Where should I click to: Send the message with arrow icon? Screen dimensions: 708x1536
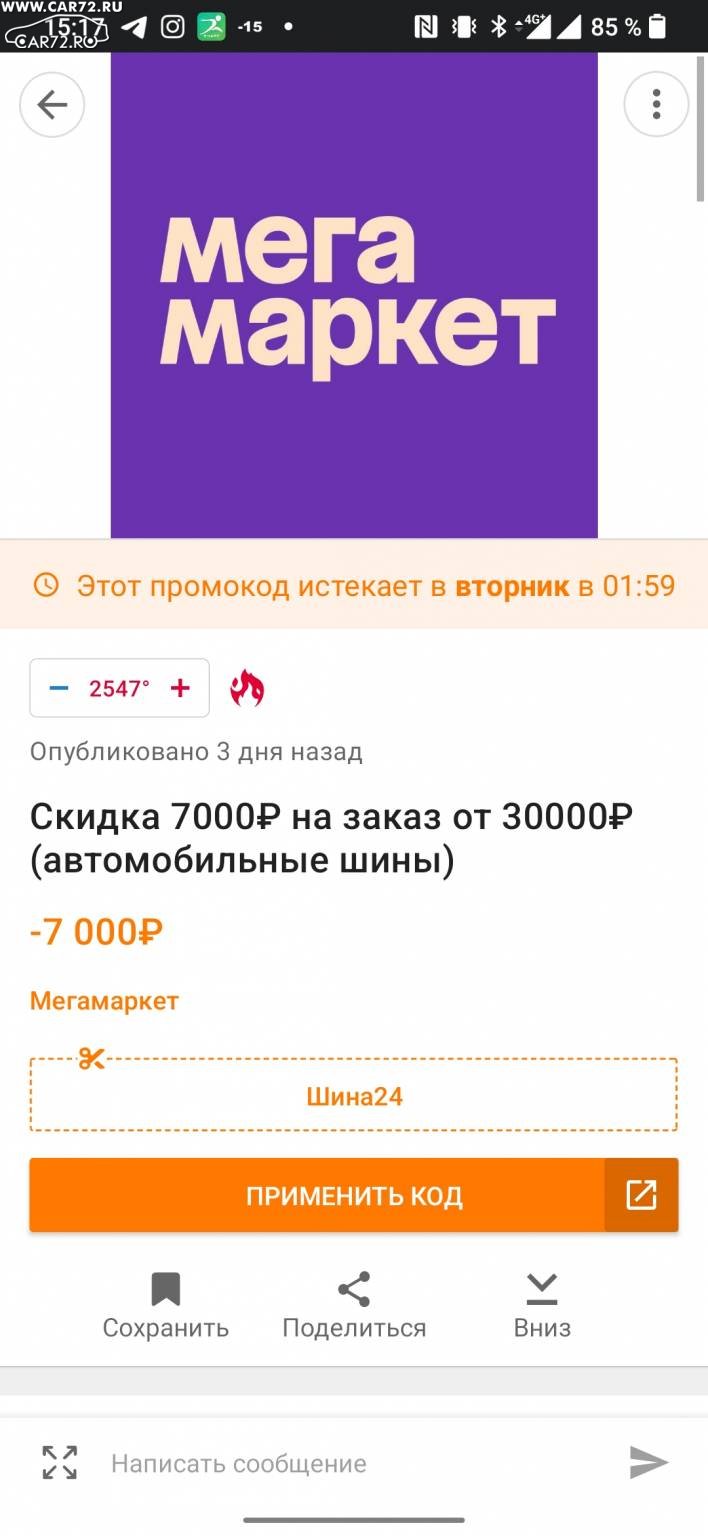(648, 1463)
